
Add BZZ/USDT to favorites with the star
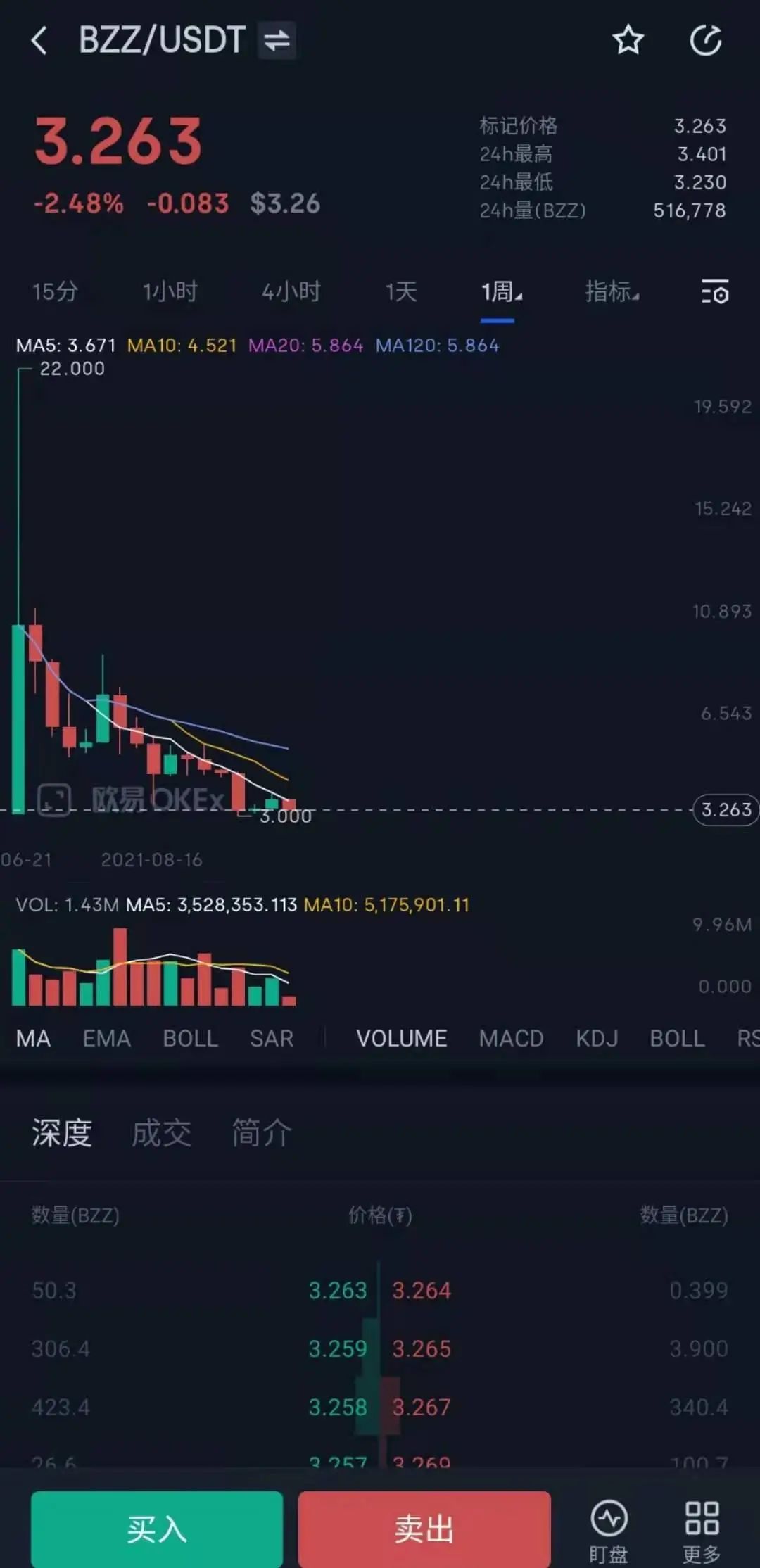point(628,40)
